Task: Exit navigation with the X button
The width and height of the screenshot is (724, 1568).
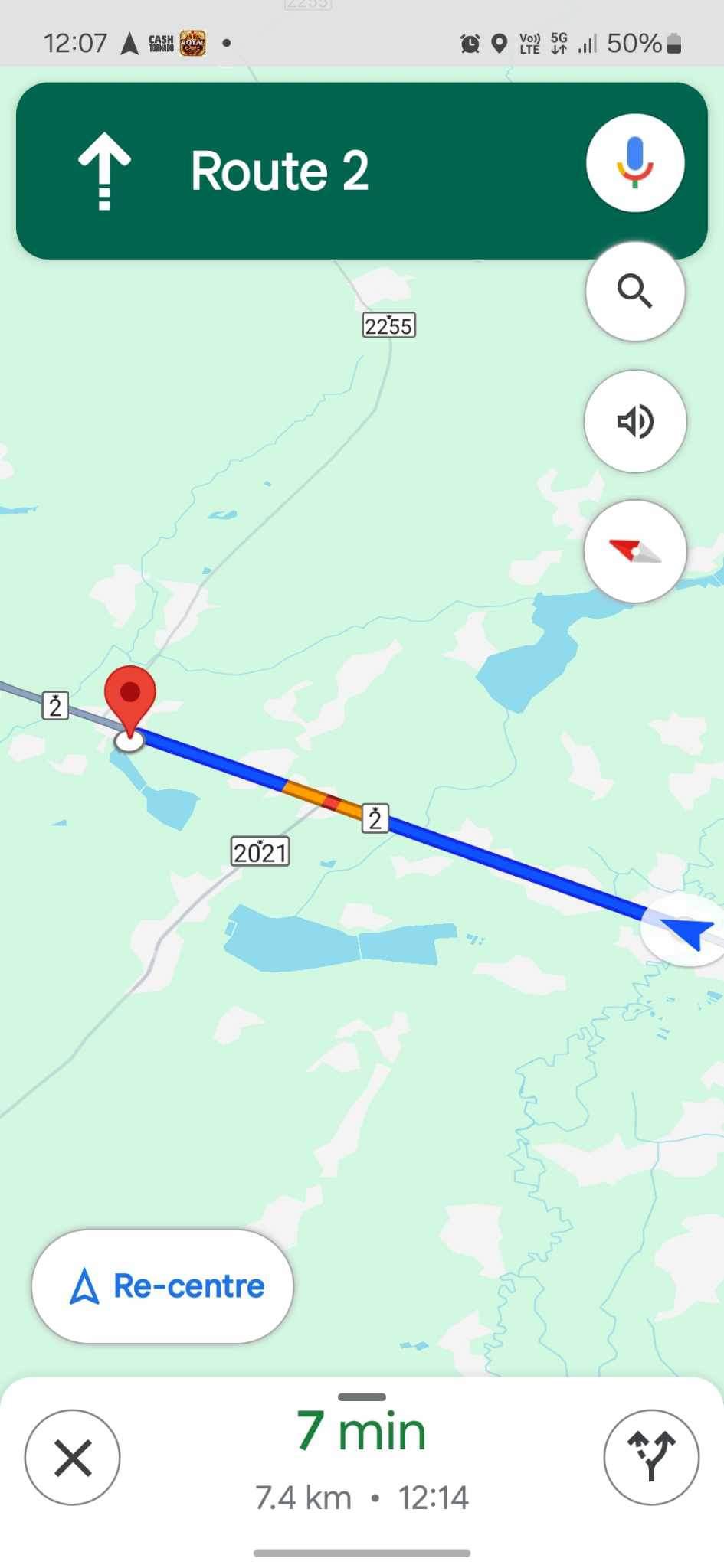Action: point(73,1457)
